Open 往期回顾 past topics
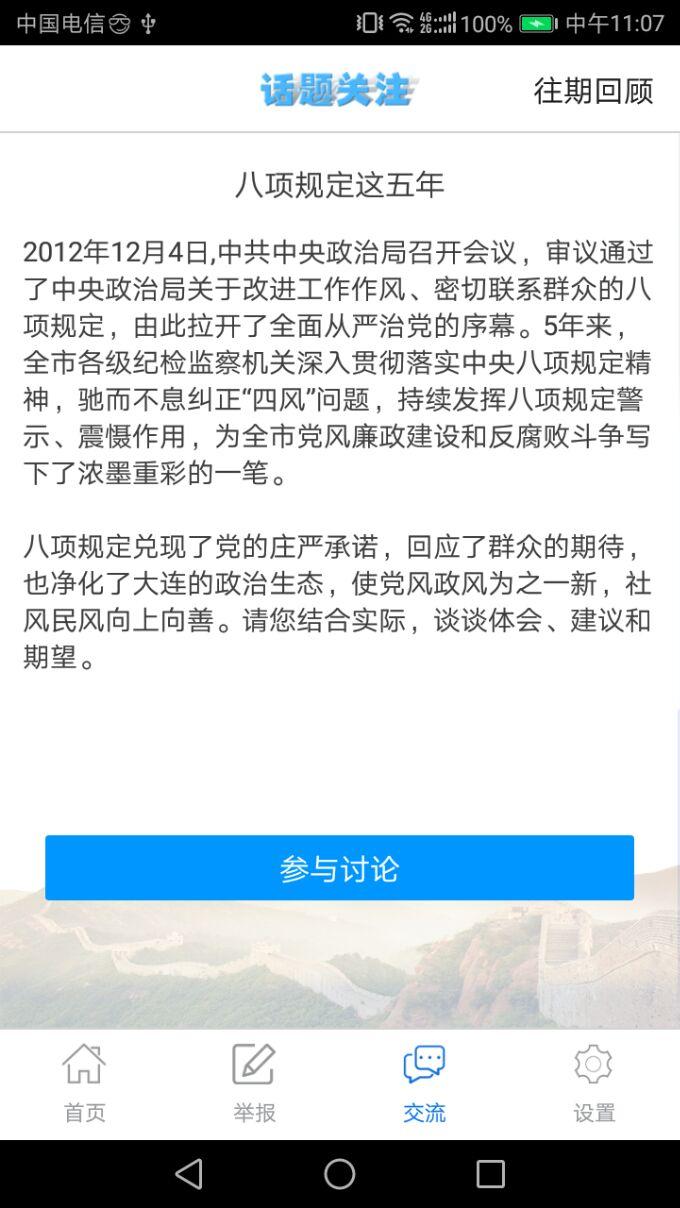Screen dimensions: 680x1208 (x=593, y=91)
